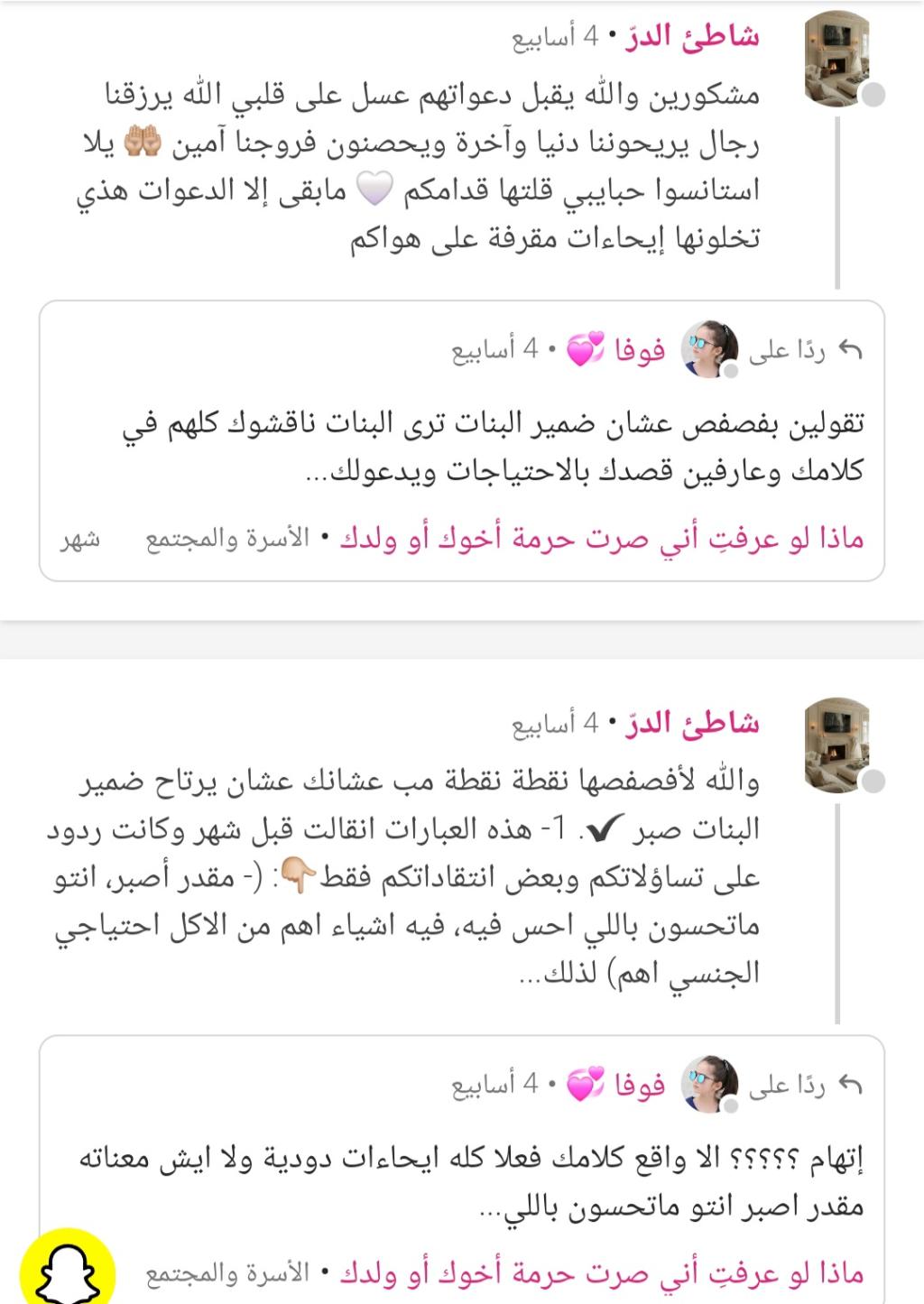Tap the avatar beside the "والله لأفصفصها" post
Screen dimensions: 924x1304
(837, 745)
